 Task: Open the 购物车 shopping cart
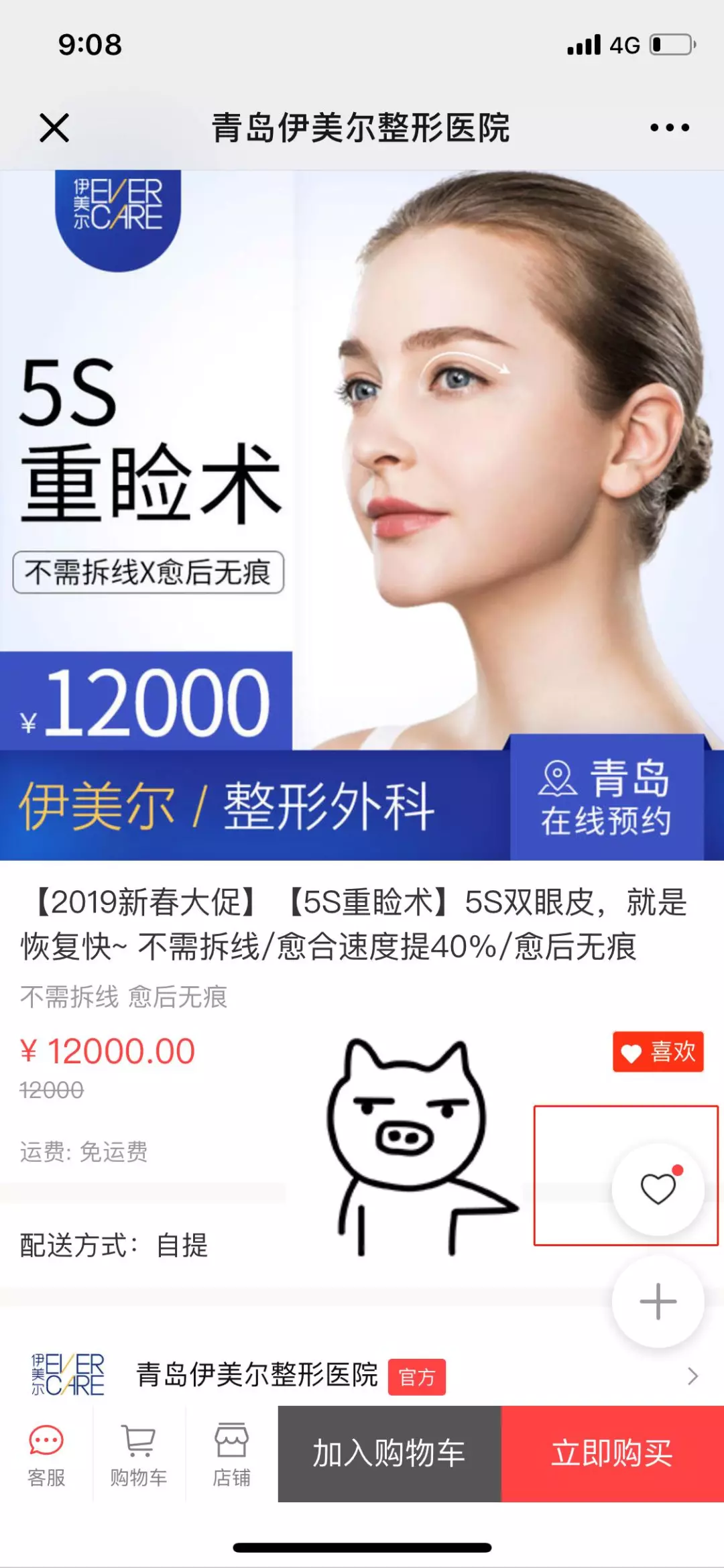pos(139,1453)
